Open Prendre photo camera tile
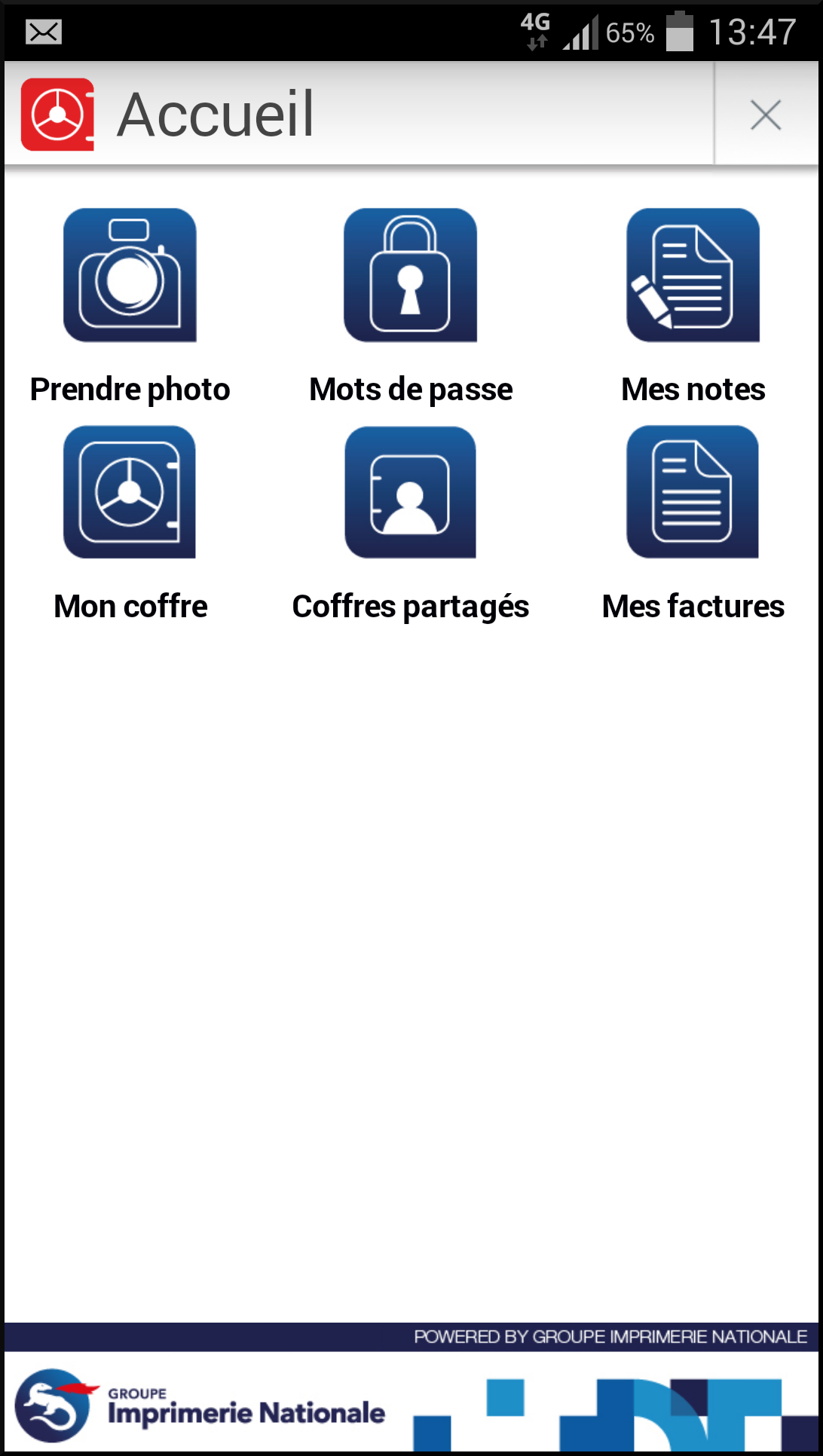This screenshot has height=1456, width=823. coord(130,275)
